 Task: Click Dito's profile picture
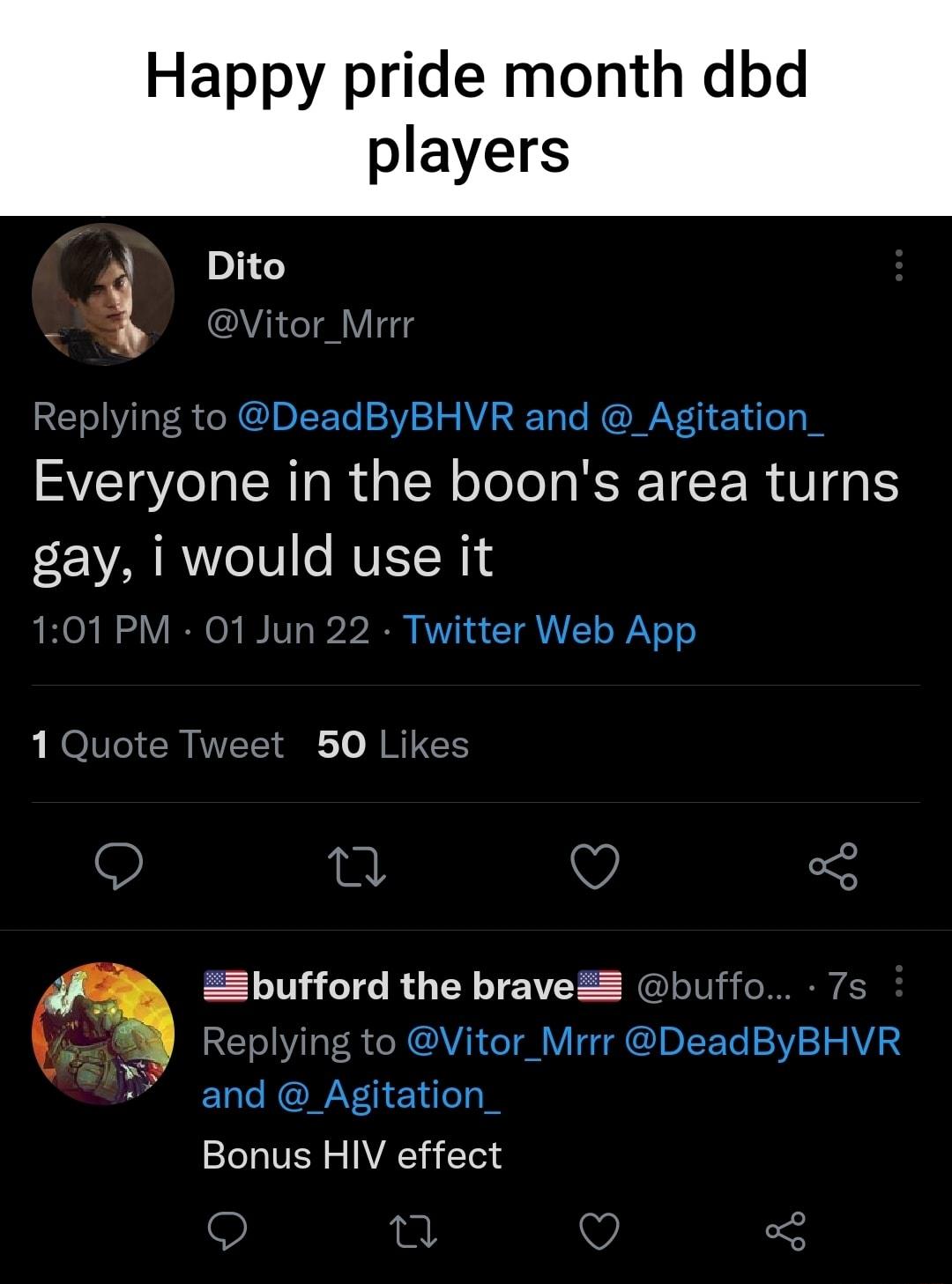point(104,300)
